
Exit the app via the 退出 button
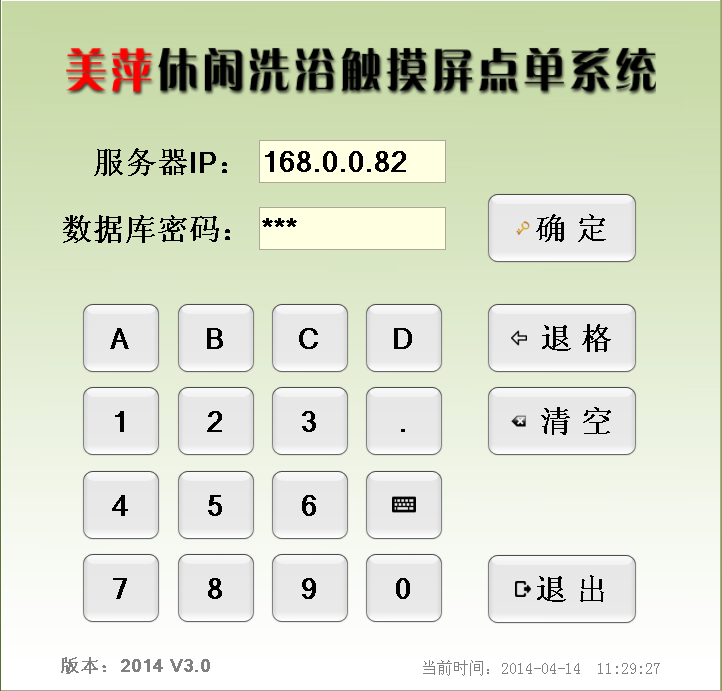[x=561, y=589]
